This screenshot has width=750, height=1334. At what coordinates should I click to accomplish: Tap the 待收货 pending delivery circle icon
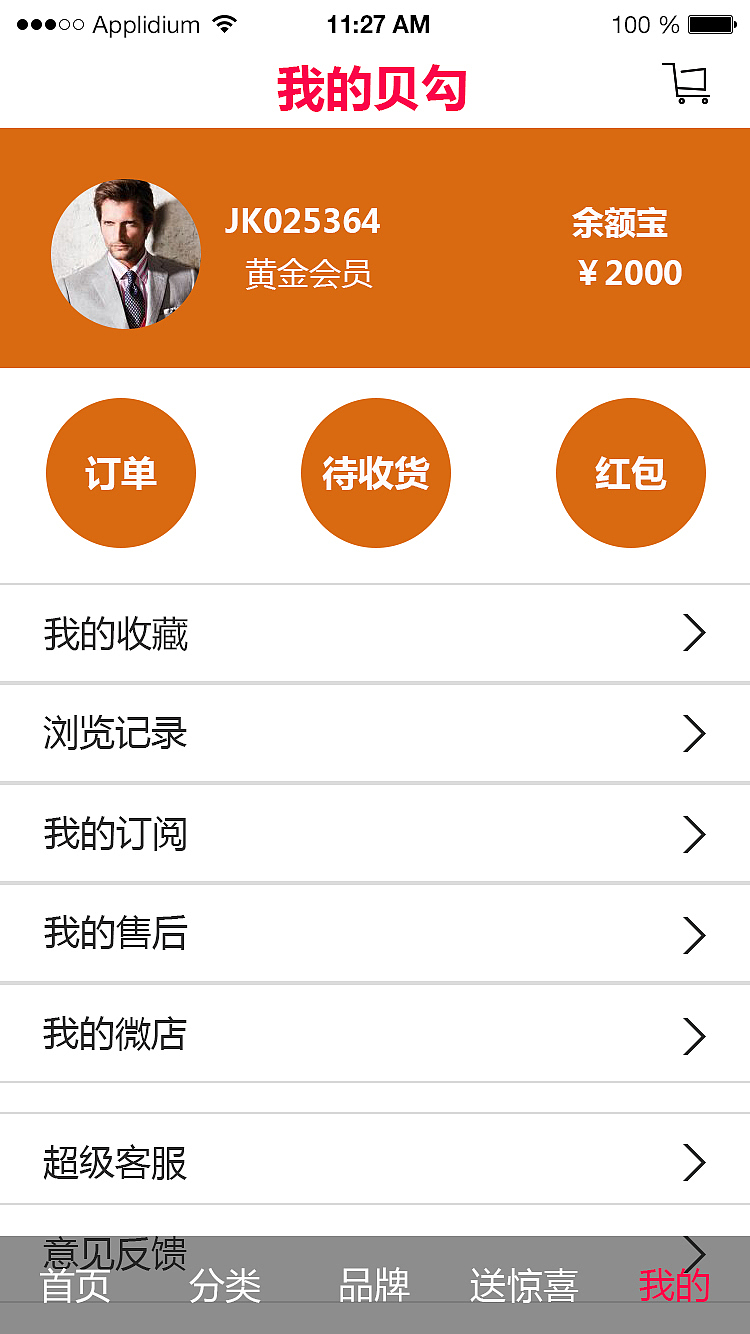coord(375,473)
